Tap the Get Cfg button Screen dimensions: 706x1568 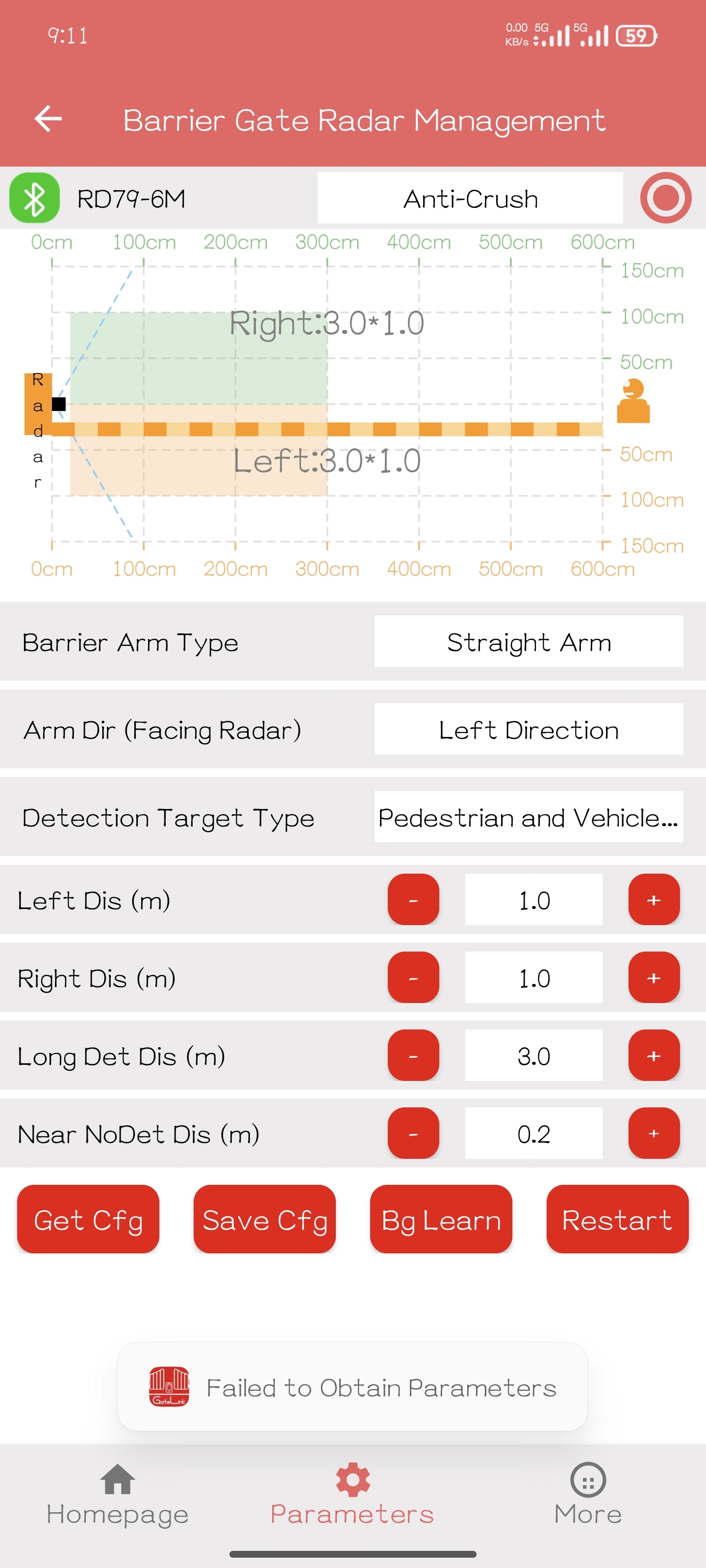tap(88, 1220)
